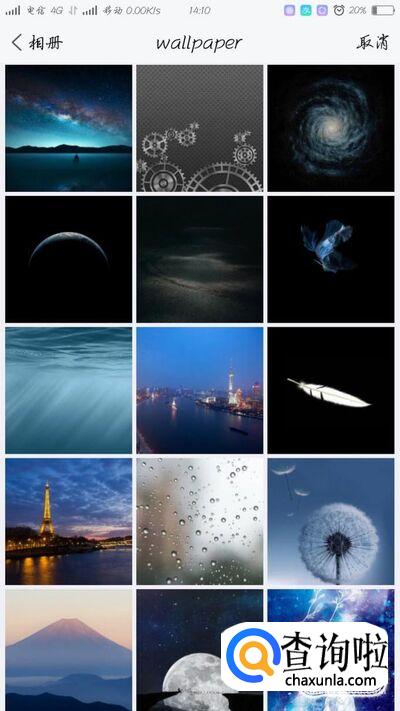Choose the silver gears wallpaper
The width and height of the screenshot is (400, 711).
200,128
